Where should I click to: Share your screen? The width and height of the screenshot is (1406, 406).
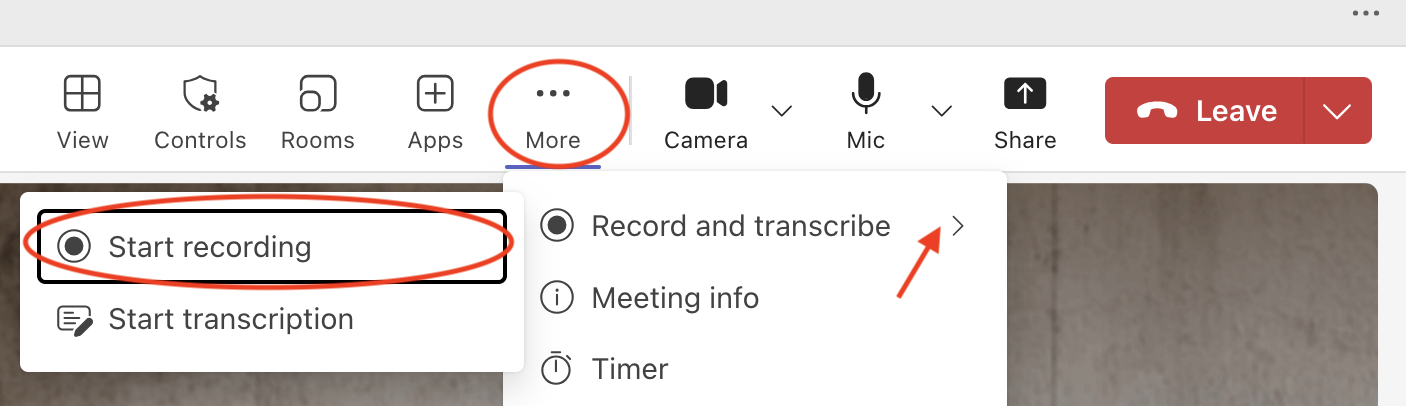[x=1024, y=111]
